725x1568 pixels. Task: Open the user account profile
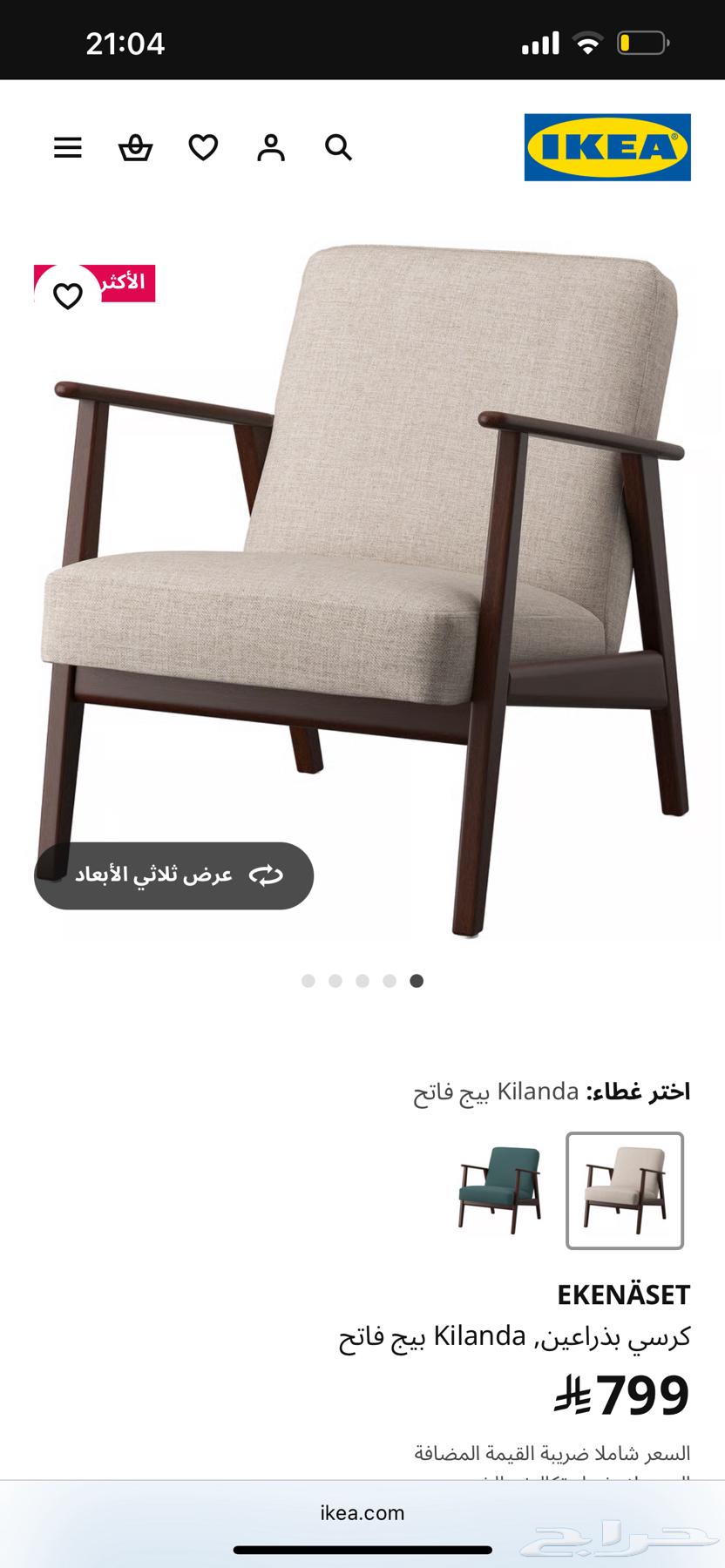pyautogui.click(x=271, y=148)
